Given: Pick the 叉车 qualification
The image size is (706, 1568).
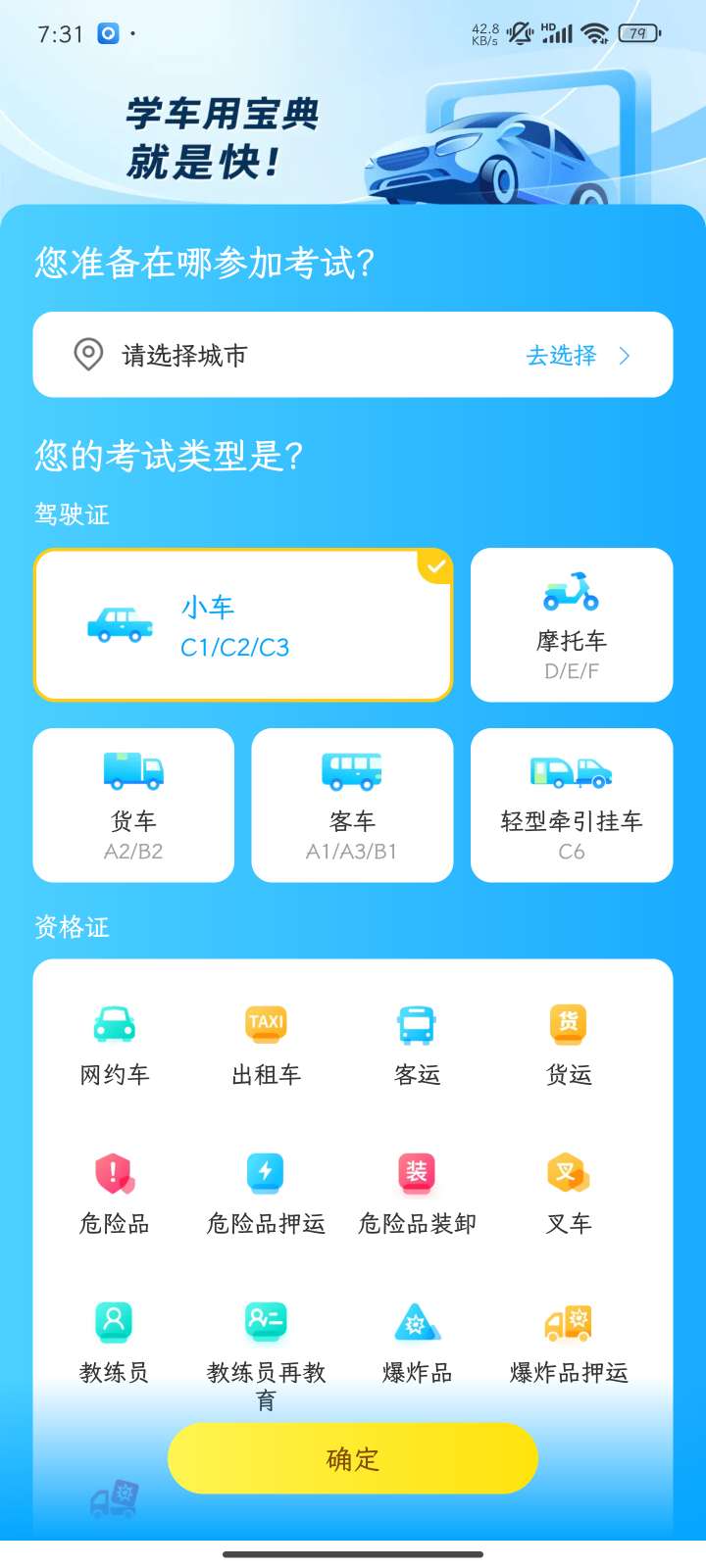Looking at the screenshot, I should [569, 1195].
